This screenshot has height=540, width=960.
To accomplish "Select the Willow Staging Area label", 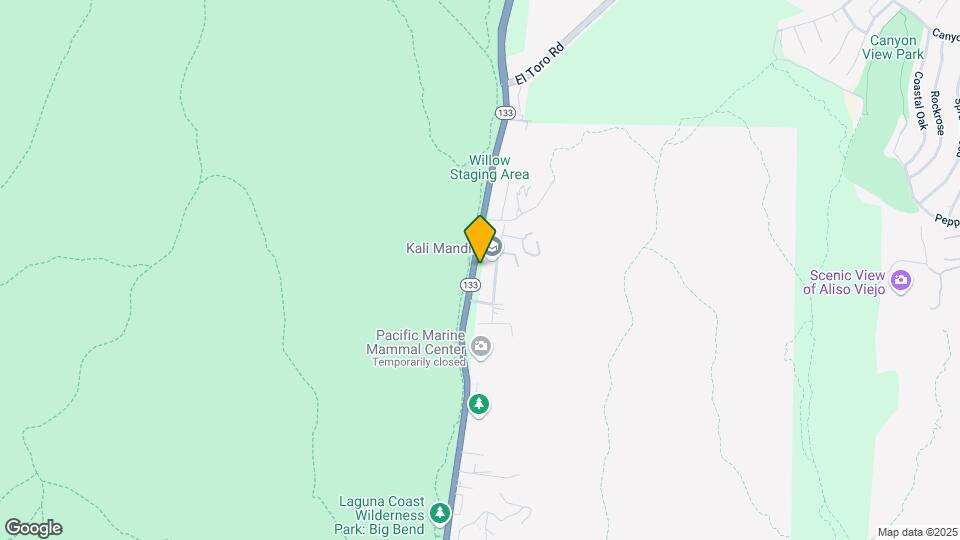I will tap(490, 167).
